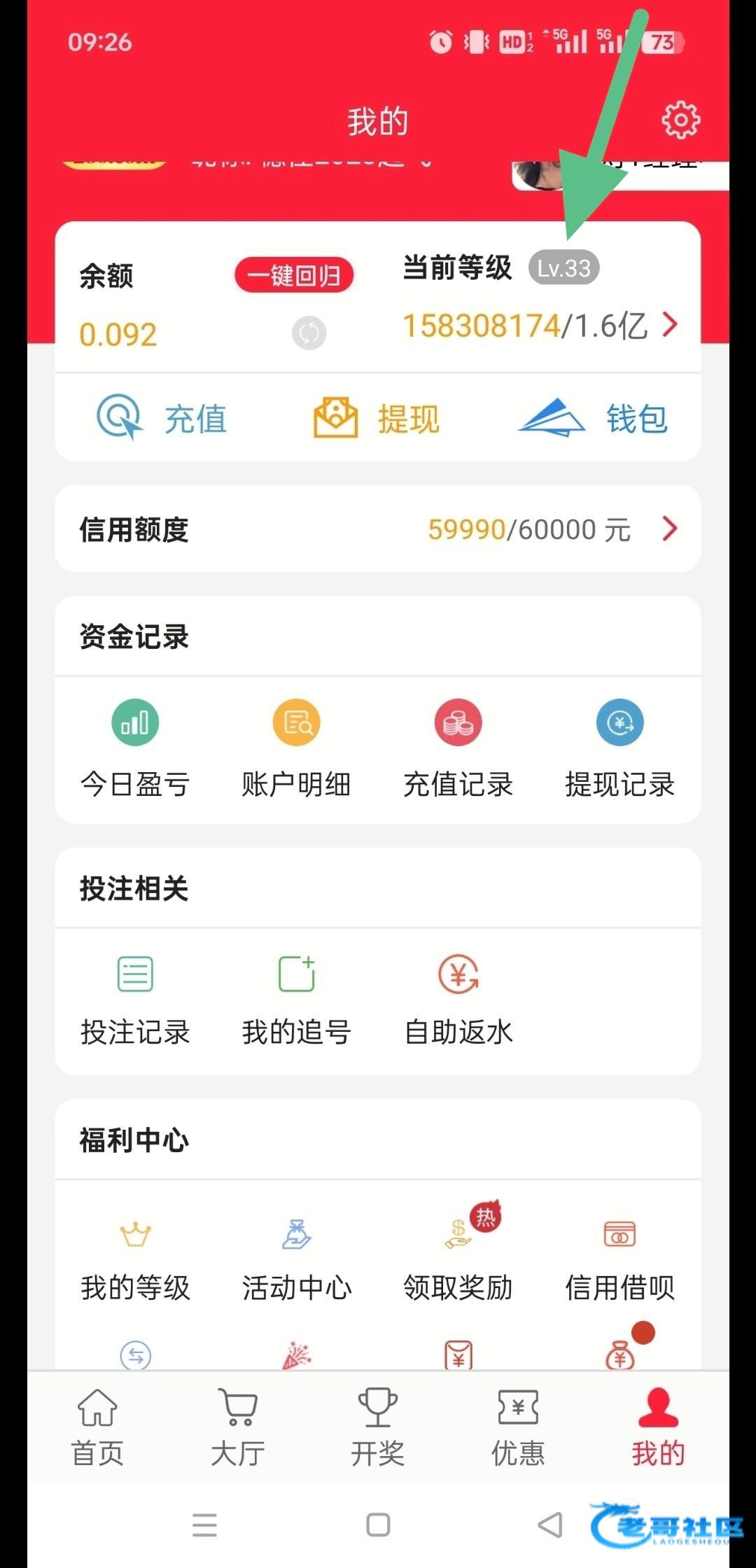756x1568 pixels.
Task: Open 我的等级 in 福利中心
Action: click(135, 1257)
